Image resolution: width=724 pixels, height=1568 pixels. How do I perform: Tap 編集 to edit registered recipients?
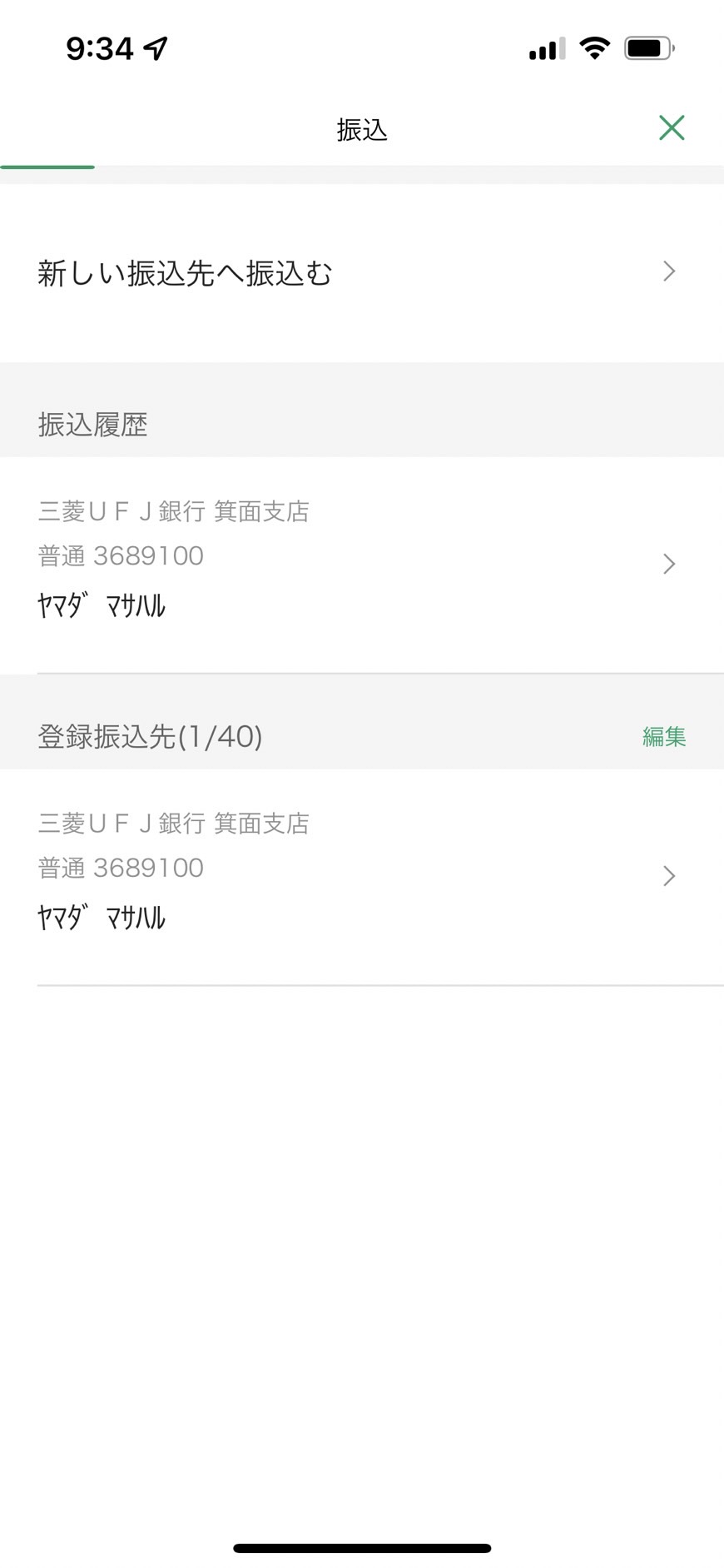tap(664, 737)
